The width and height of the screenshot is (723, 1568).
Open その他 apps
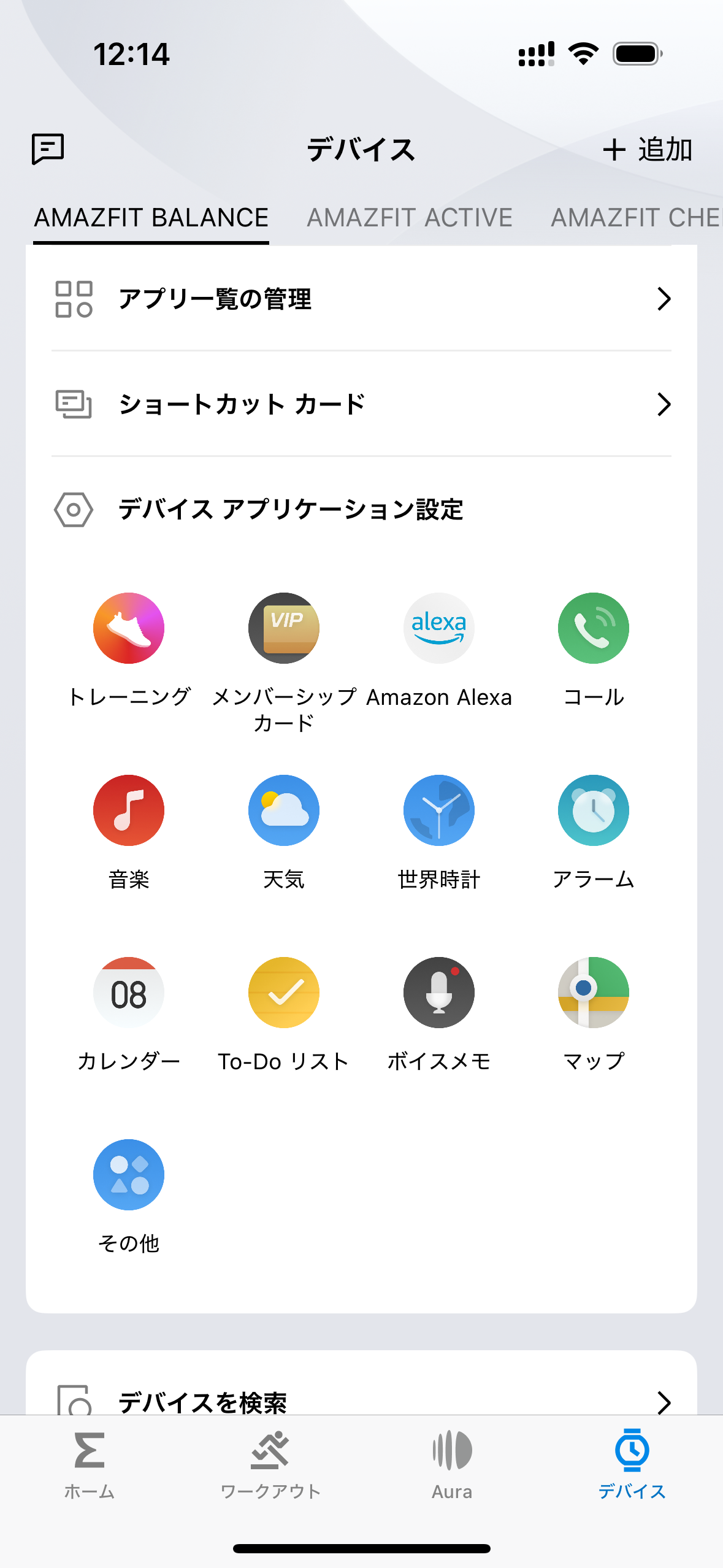129,1175
